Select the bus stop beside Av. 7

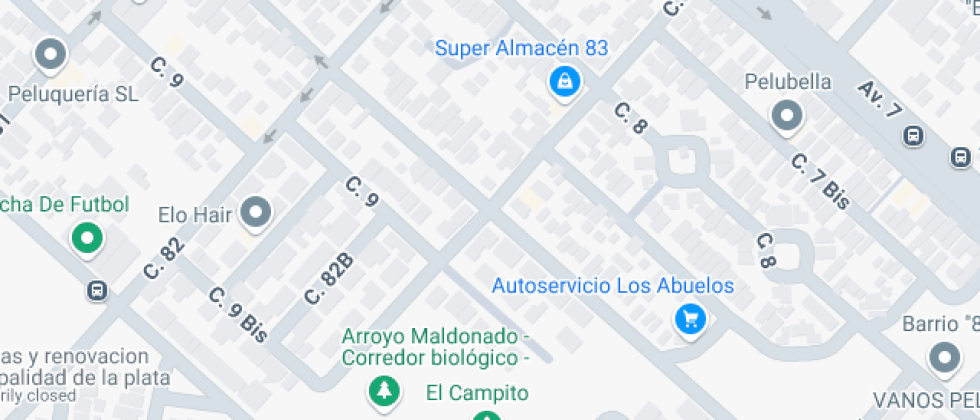point(913,135)
